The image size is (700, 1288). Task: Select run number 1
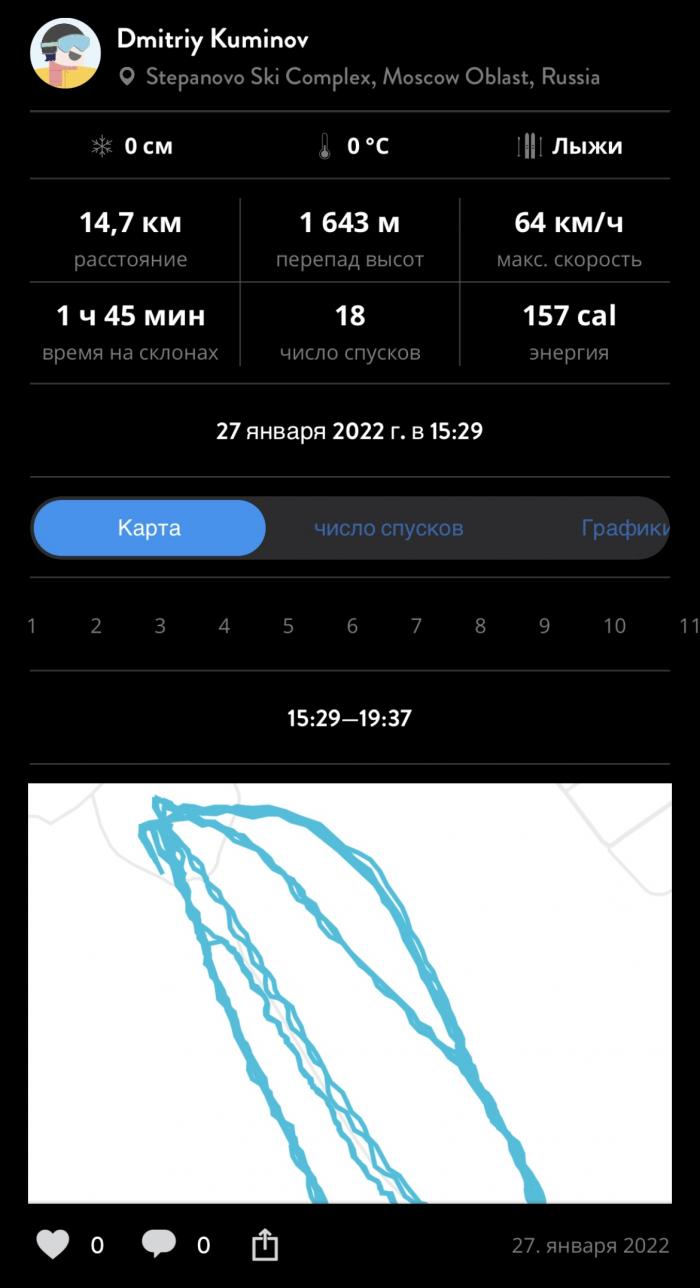coord(32,626)
